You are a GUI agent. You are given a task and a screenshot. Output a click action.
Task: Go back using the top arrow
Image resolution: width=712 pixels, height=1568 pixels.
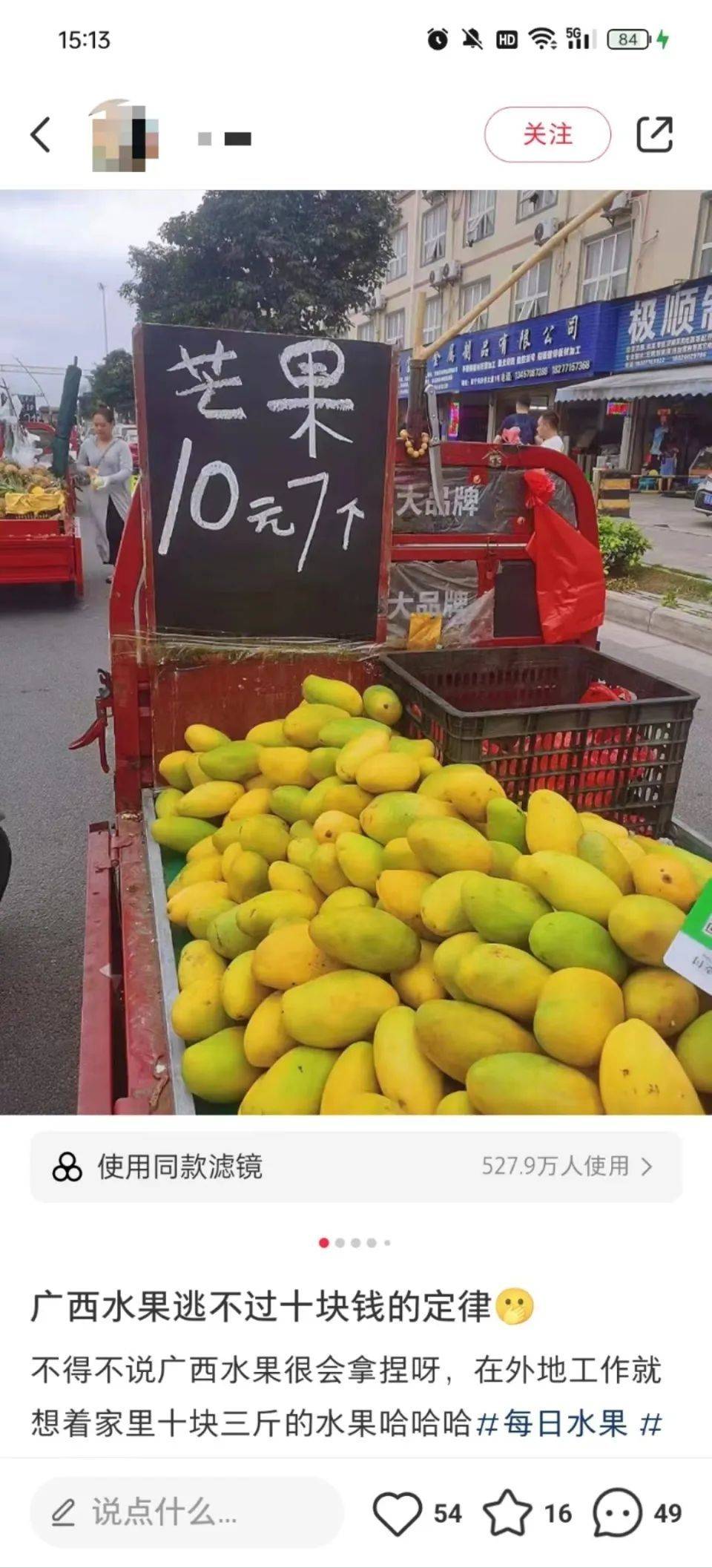pyautogui.click(x=41, y=135)
